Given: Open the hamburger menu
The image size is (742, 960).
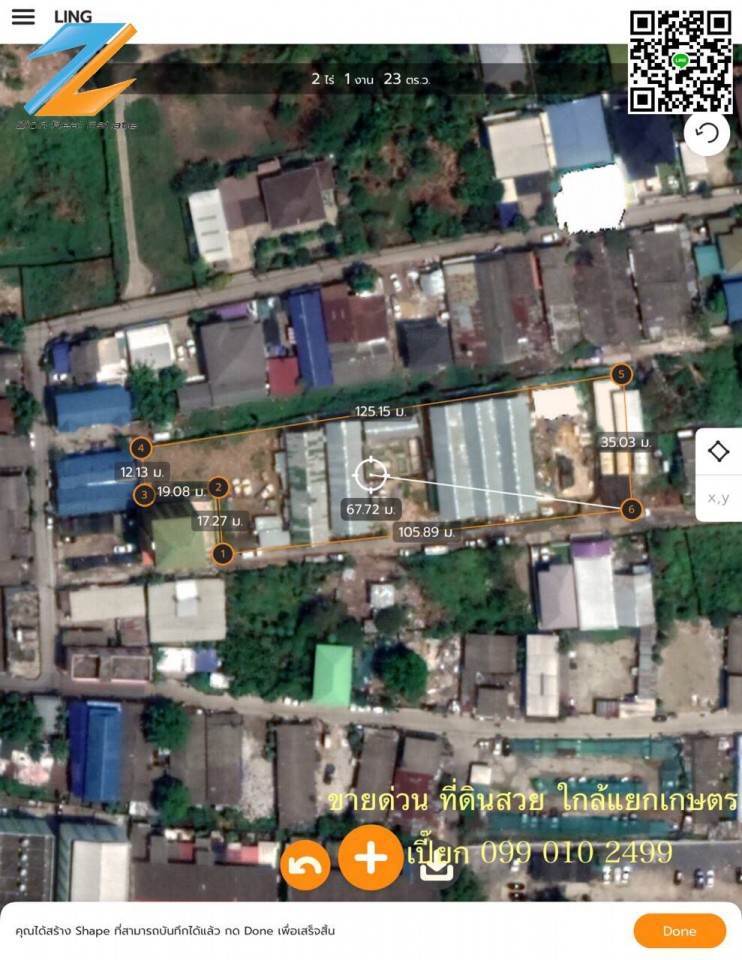Looking at the screenshot, I should [x=23, y=17].
